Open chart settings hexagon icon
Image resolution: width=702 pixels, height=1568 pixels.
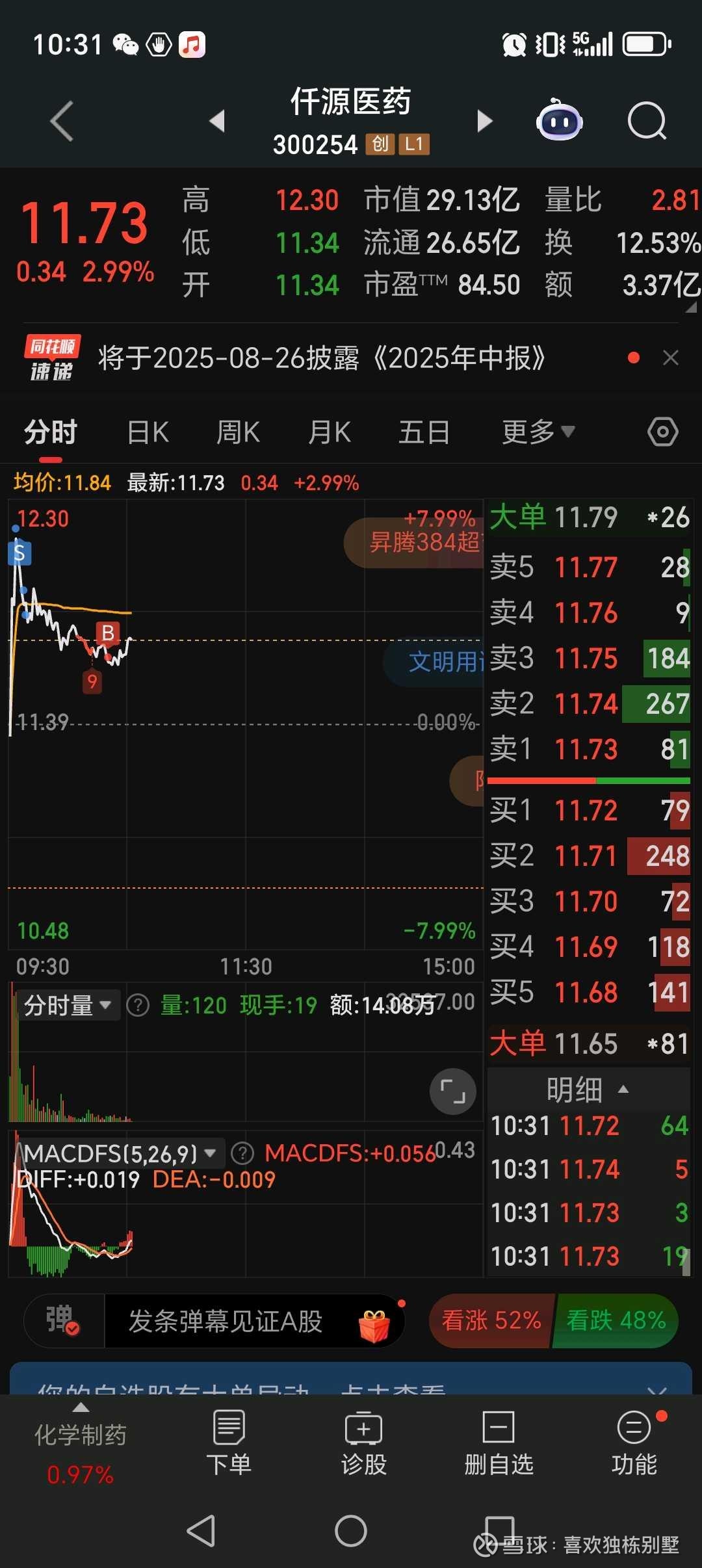(663, 432)
